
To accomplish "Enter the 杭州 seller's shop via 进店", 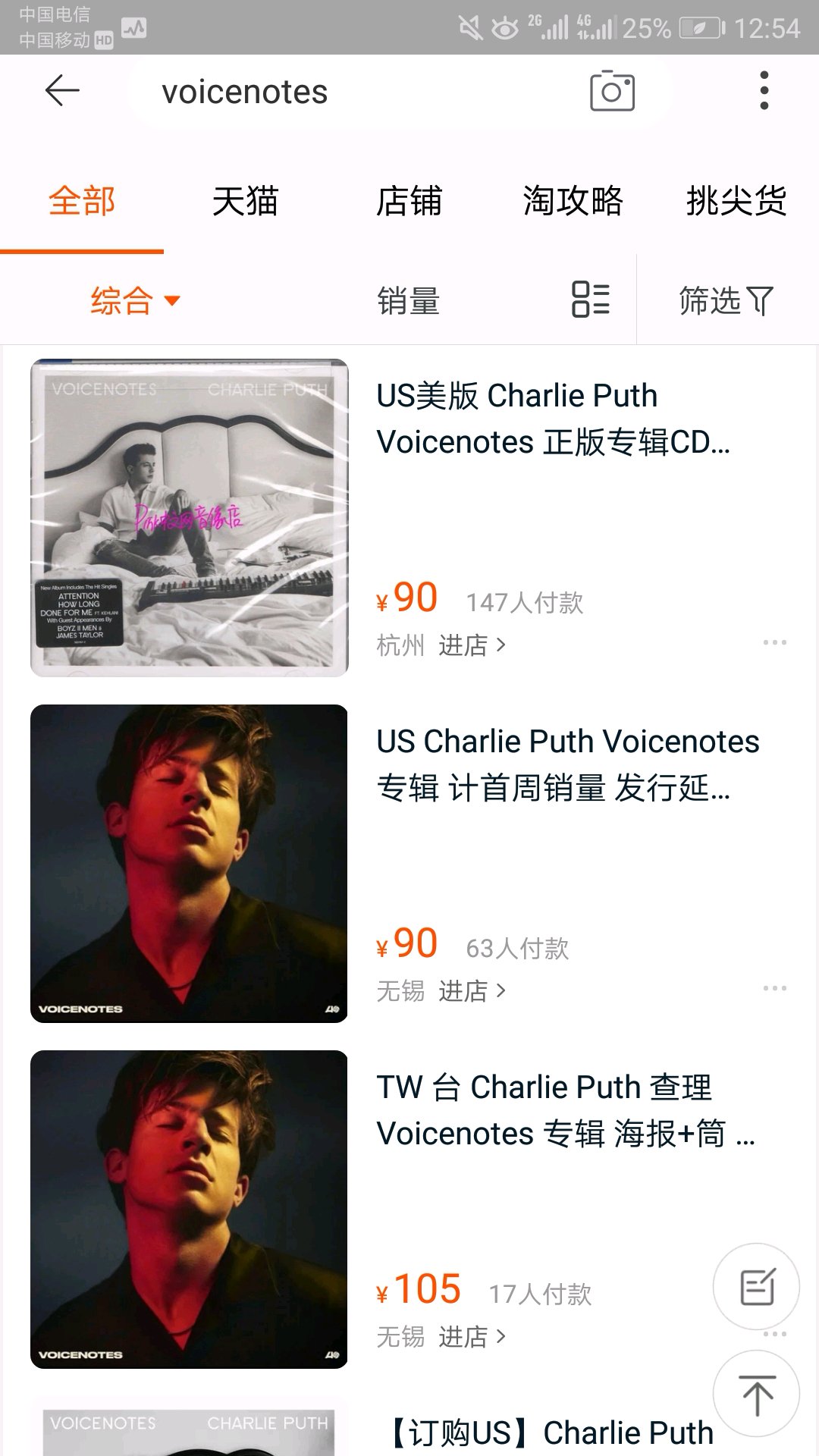I will pyautogui.click(x=472, y=645).
